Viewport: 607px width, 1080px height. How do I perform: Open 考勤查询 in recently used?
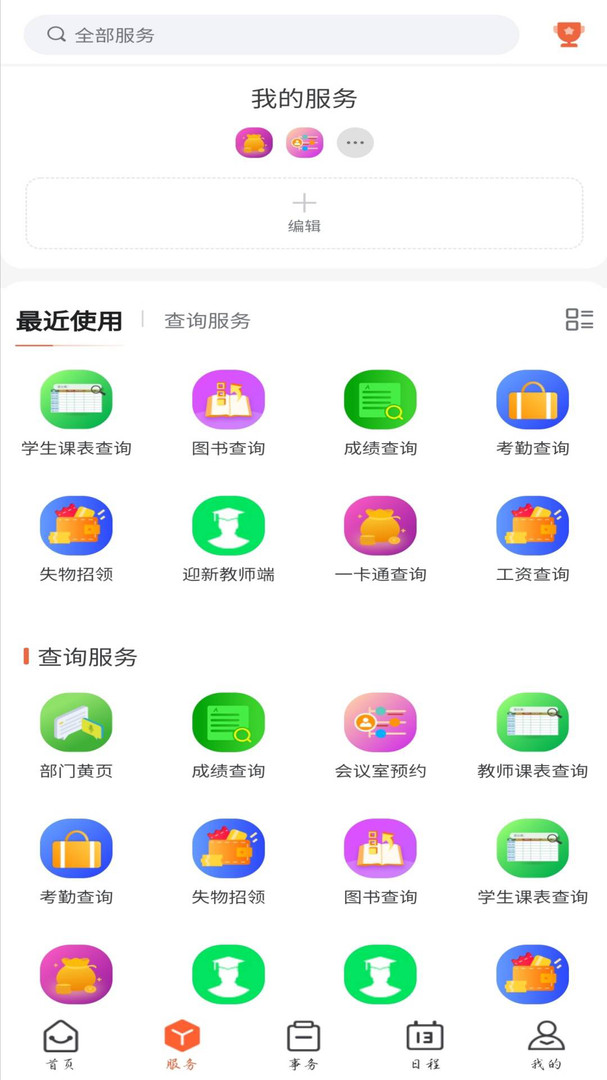pos(532,412)
